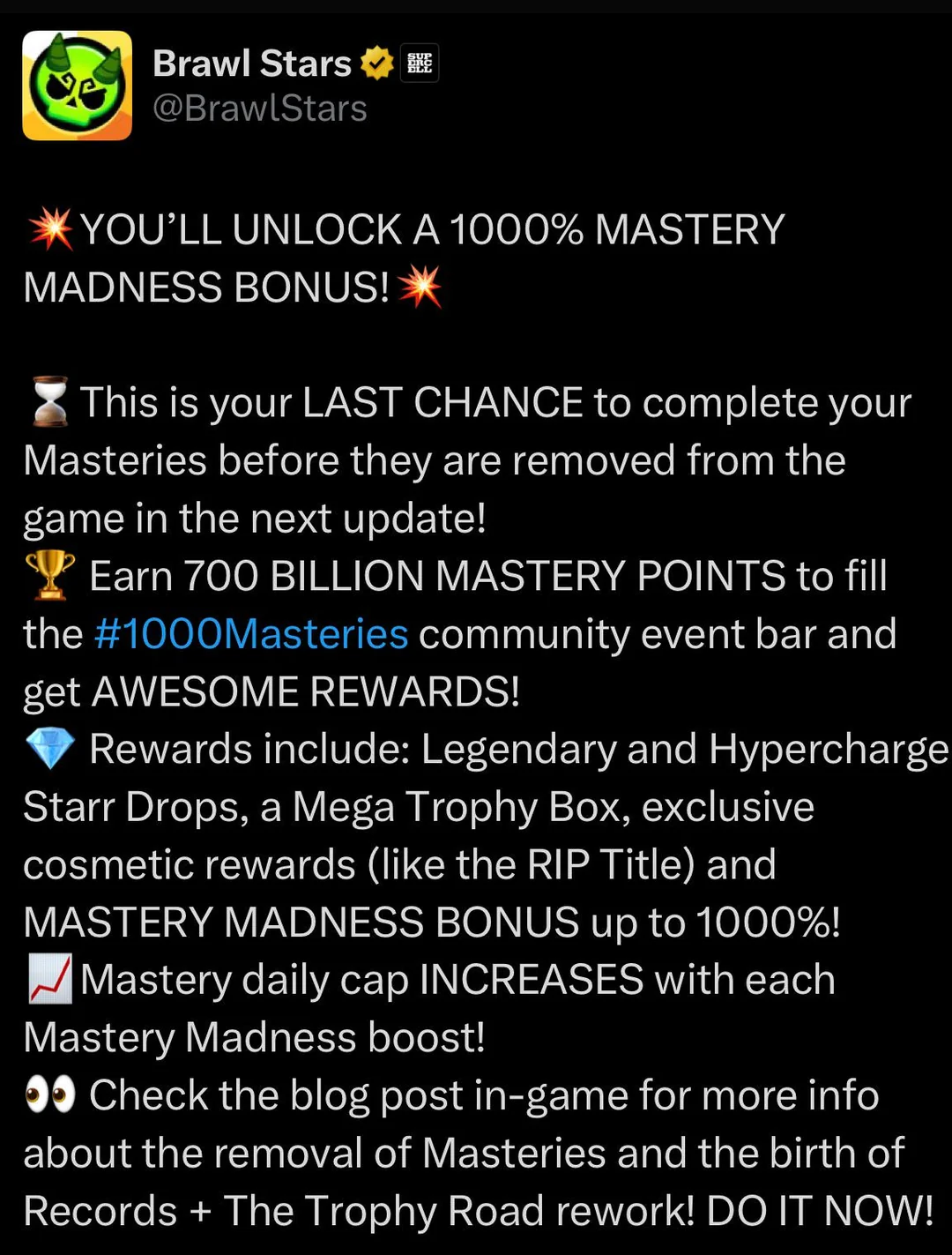
Task: Tap the Brawl Stars account name
Action: coord(252,63)
